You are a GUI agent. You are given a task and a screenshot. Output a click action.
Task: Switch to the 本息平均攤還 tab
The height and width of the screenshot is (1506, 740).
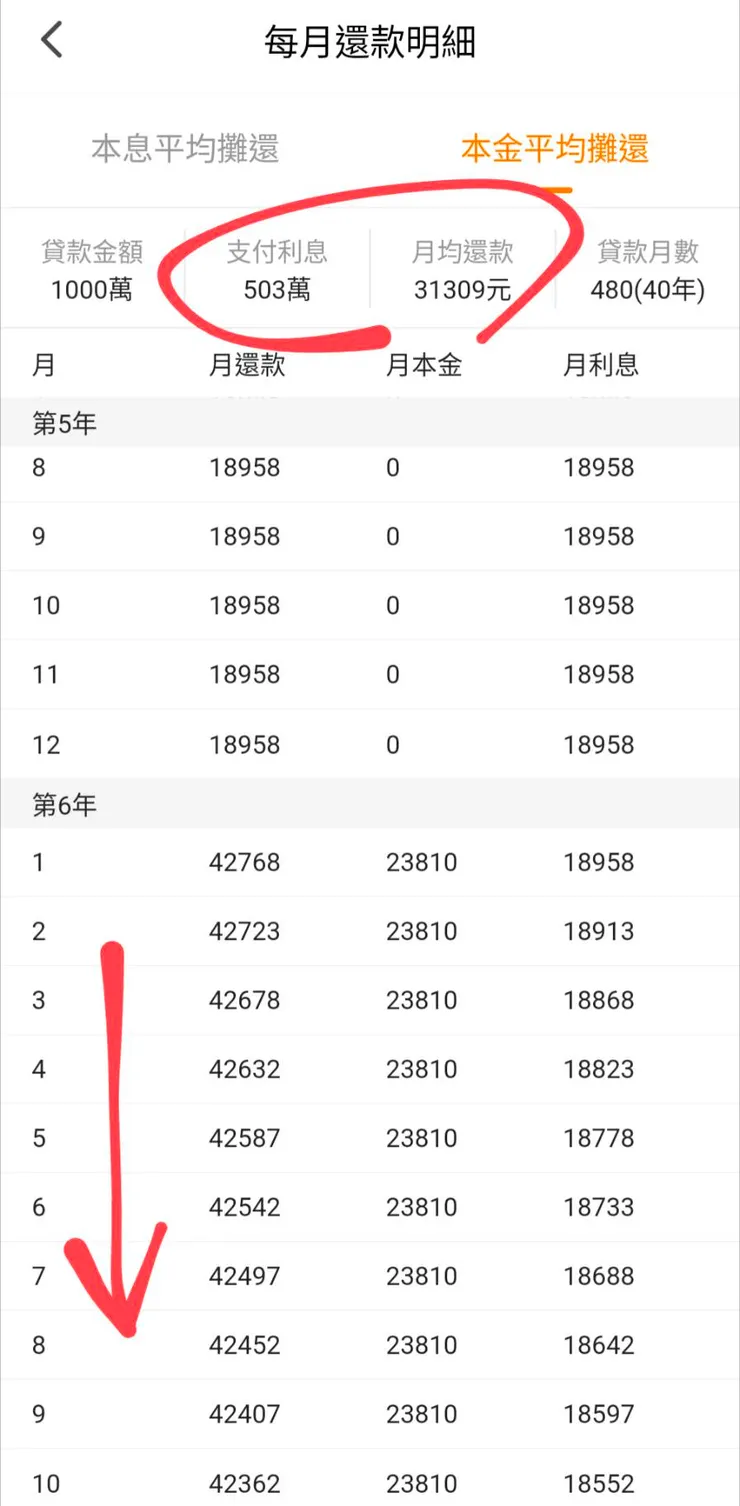[185, 149]
